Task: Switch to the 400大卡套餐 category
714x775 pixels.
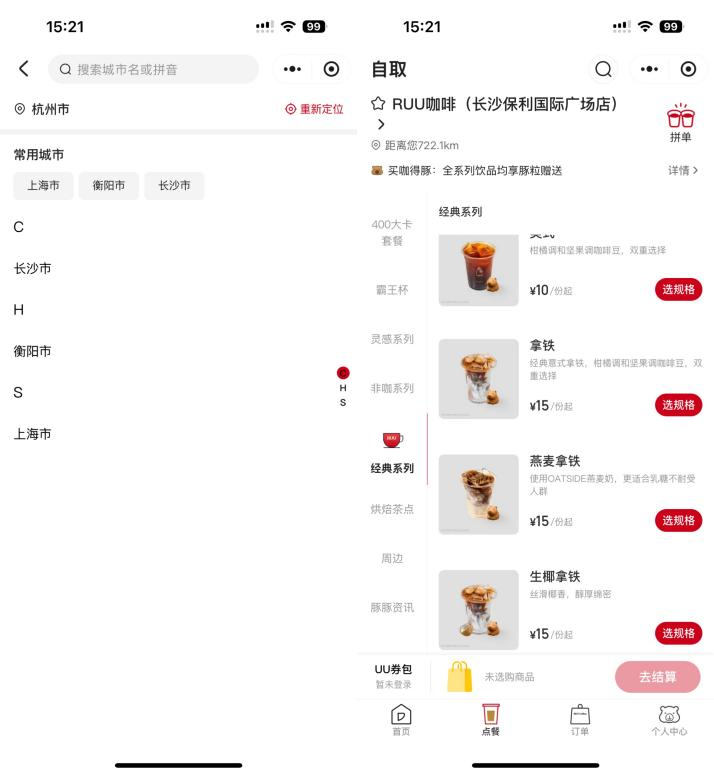Action: coord(392,233)
